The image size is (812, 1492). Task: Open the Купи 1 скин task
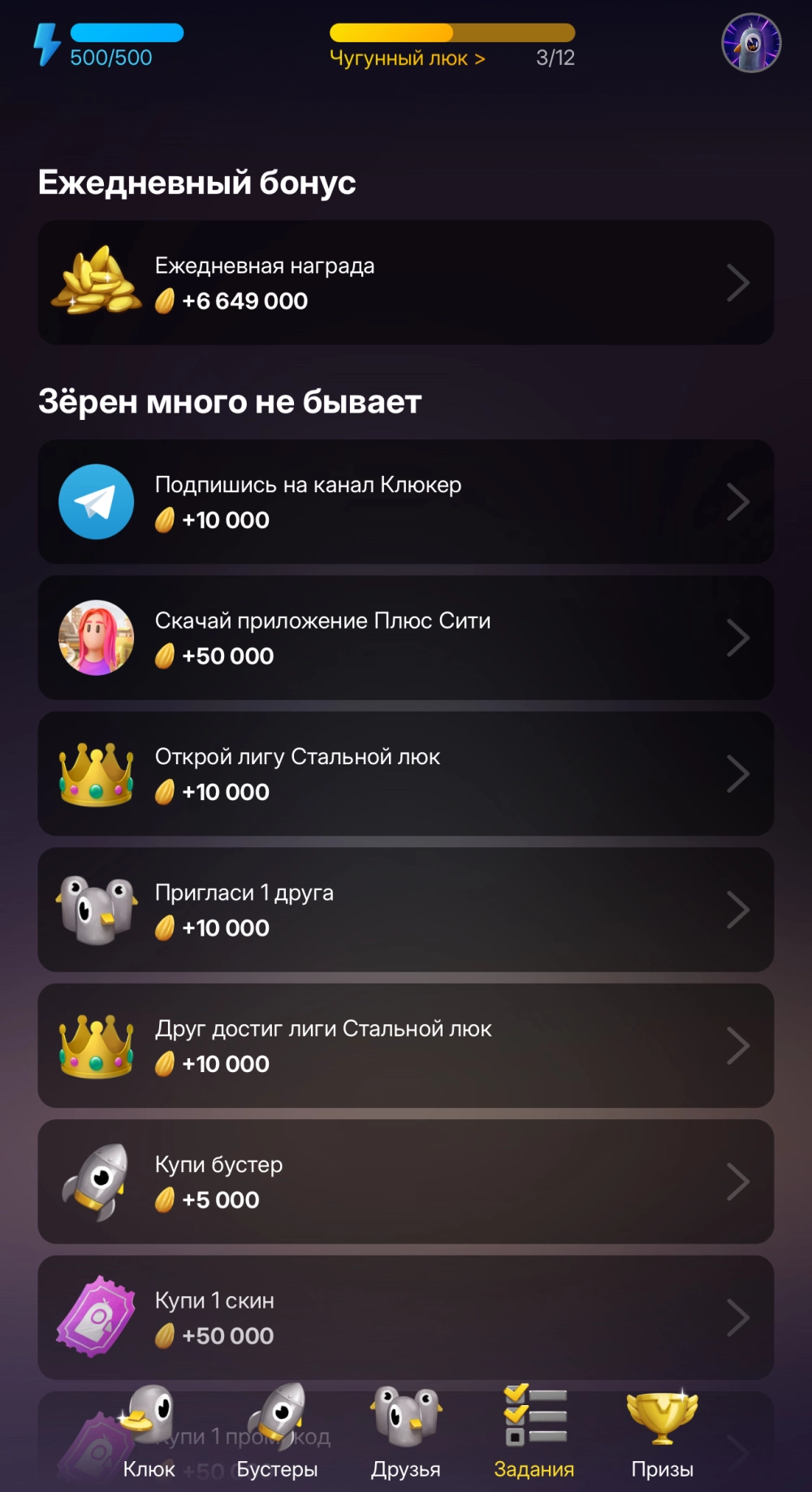[x=405, y=1317]
